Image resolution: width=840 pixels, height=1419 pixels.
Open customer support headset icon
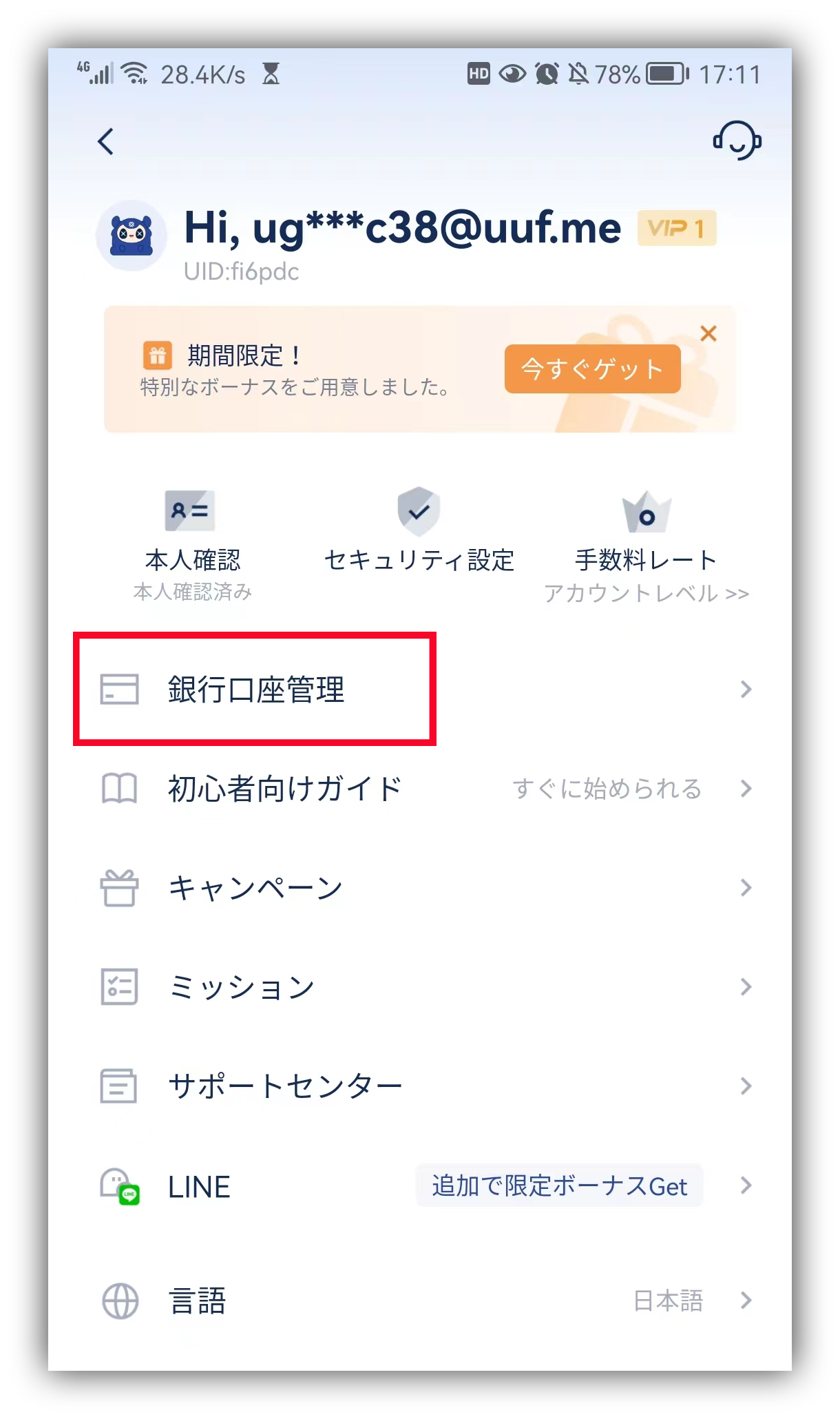coord(737,141)
